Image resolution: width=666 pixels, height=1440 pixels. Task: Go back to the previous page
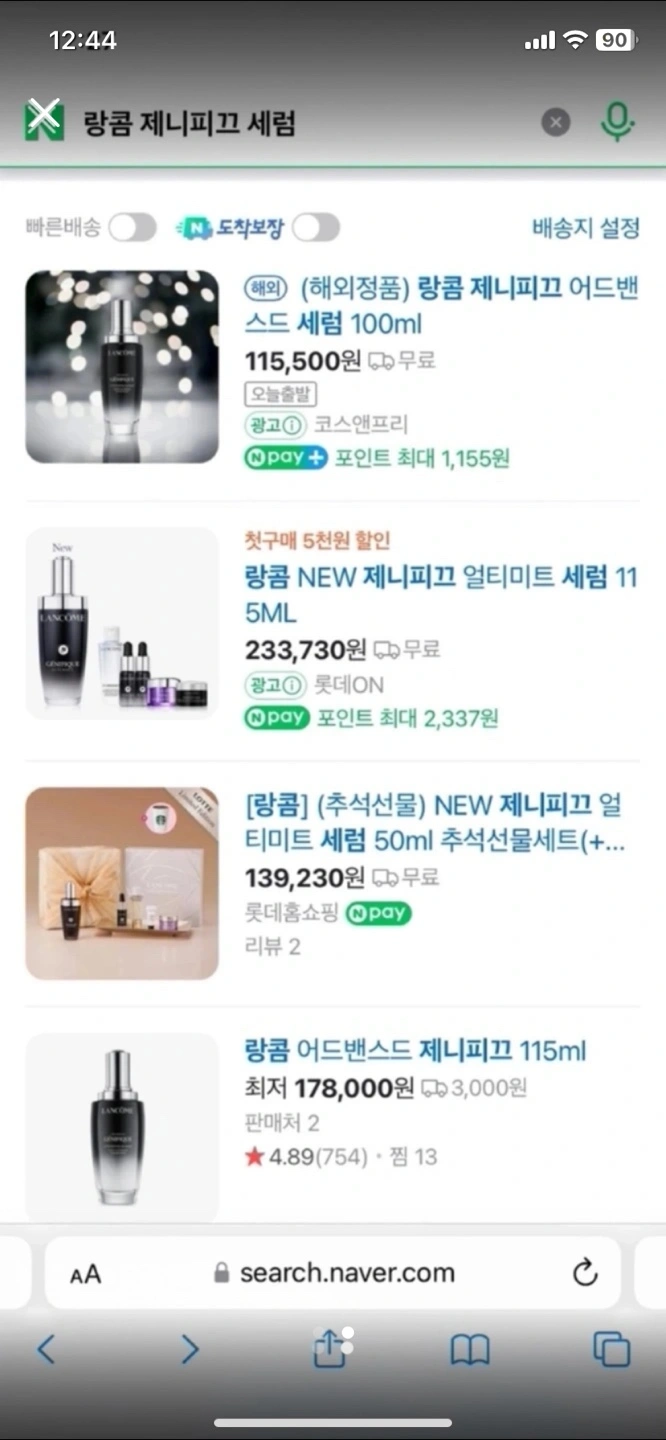(46, 1350)
